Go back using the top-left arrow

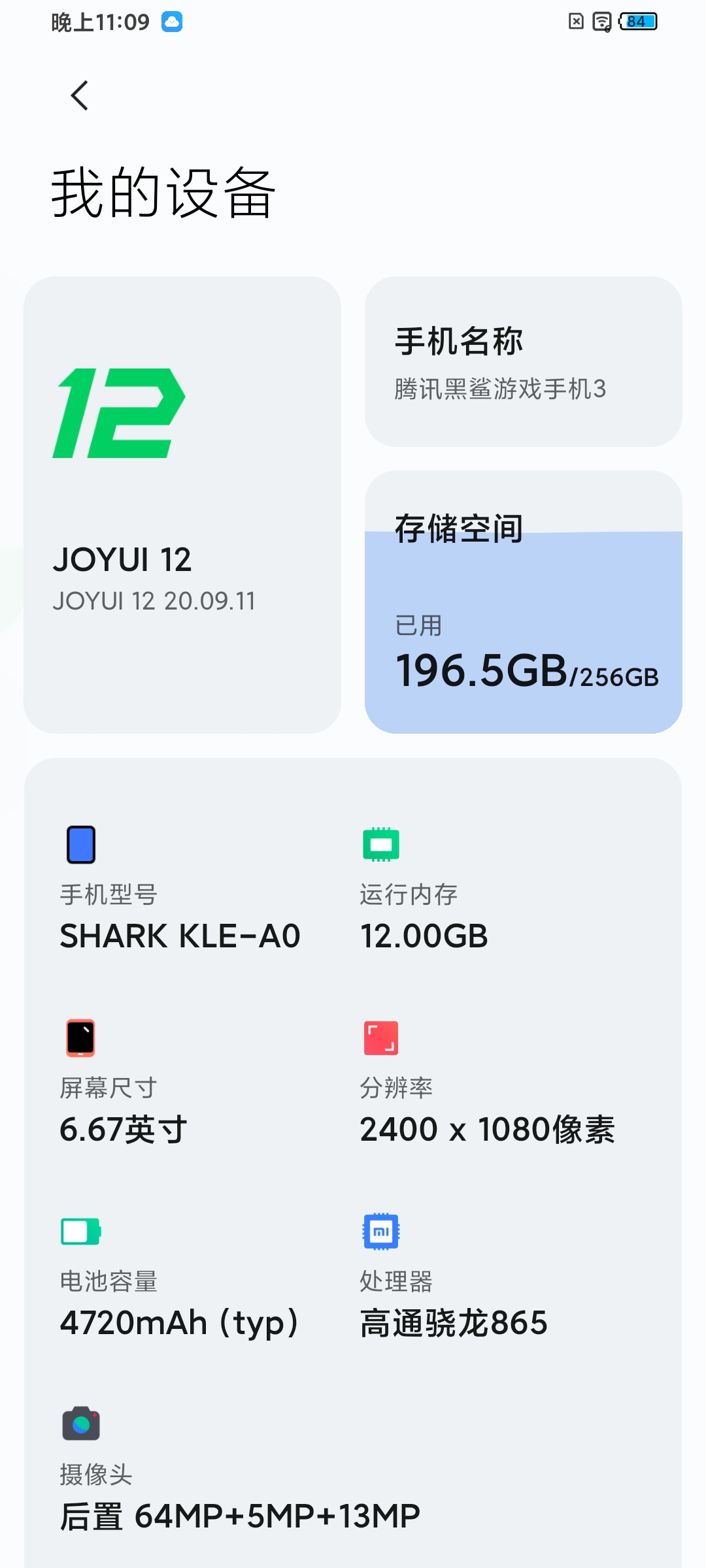79,96
